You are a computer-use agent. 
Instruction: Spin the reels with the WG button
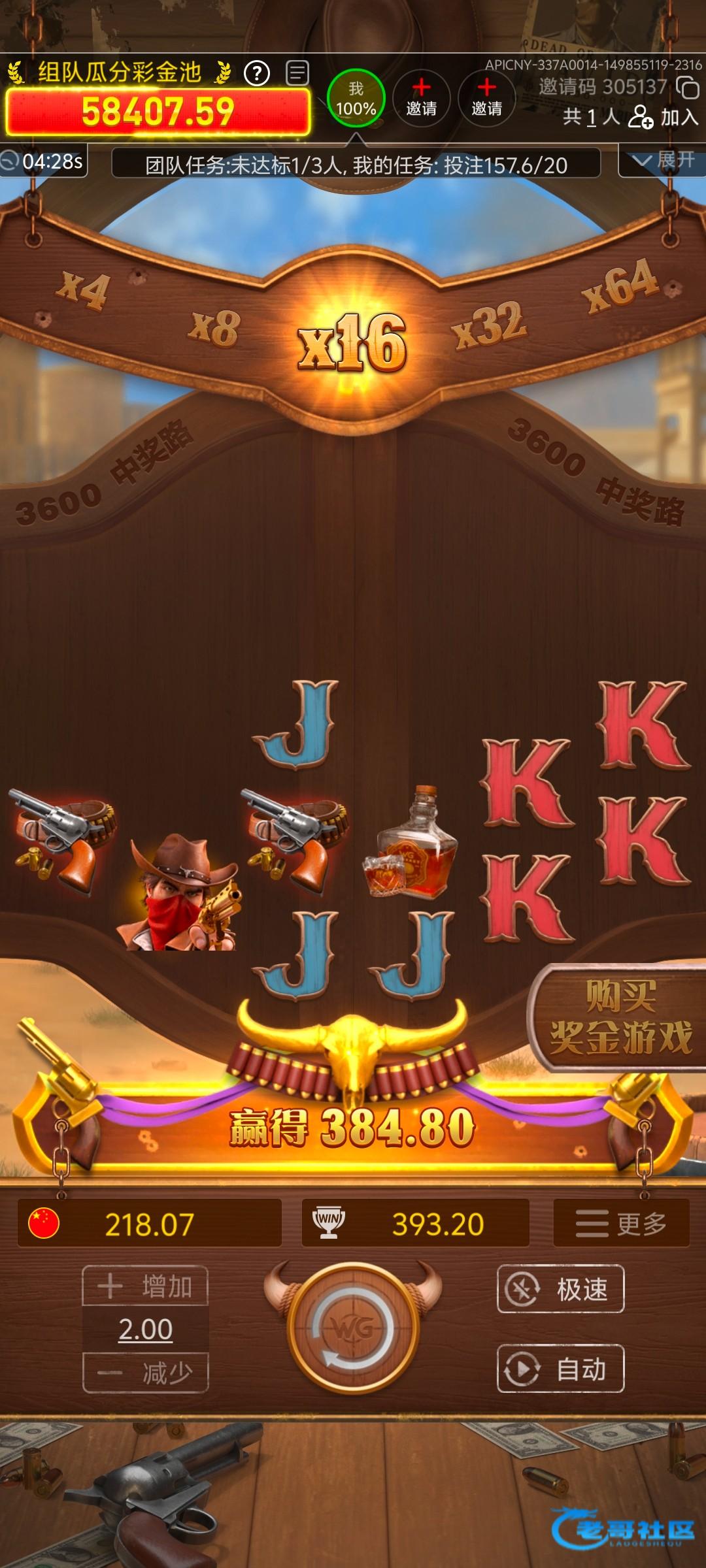[353, 1328]
